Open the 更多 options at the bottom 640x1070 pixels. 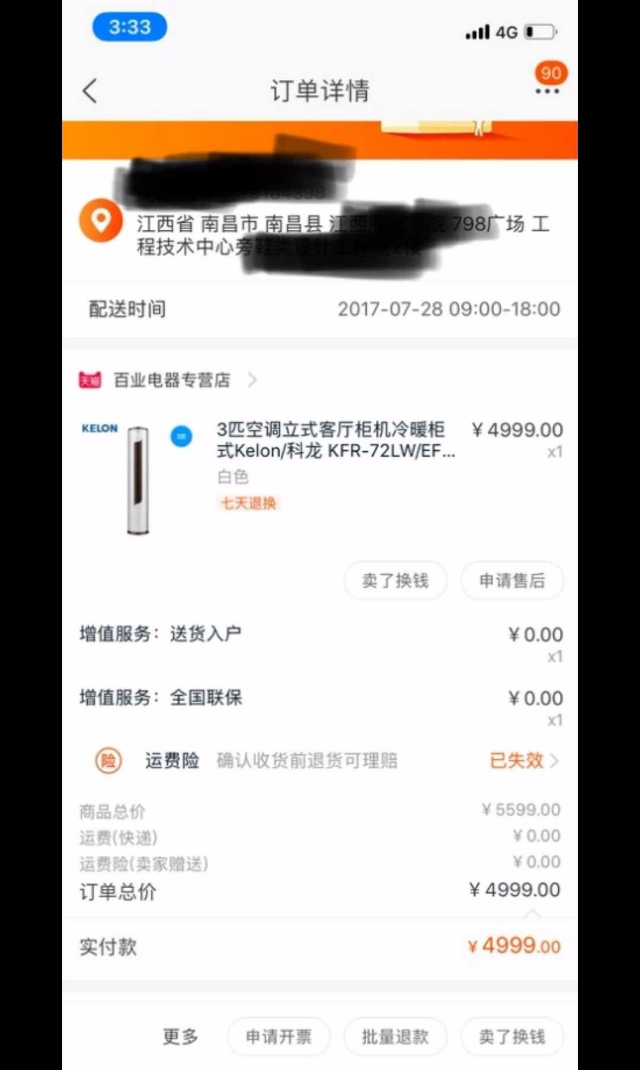[181, 1037]
